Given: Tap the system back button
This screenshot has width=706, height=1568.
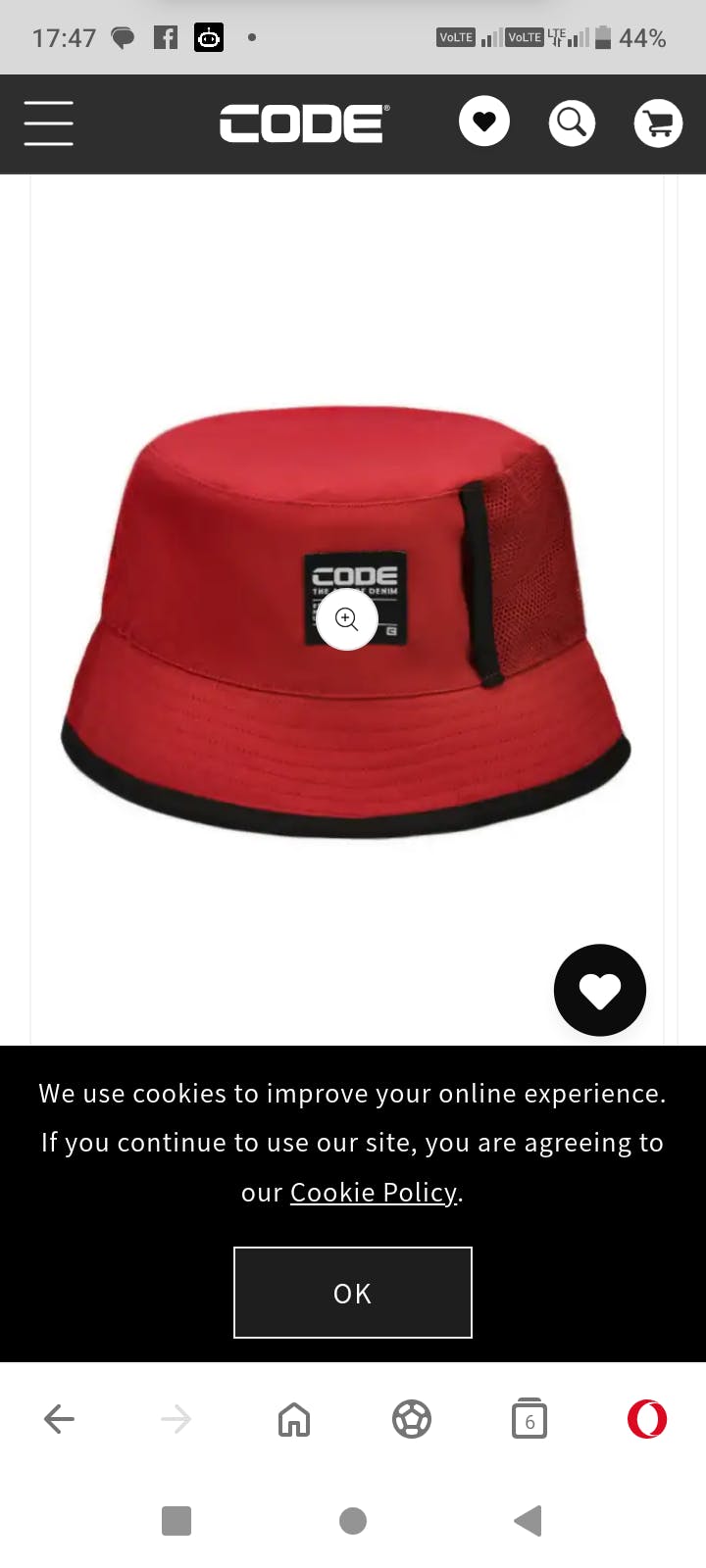Looking at the screenshot, I should pyautogui.click(x=528, y=1521).
